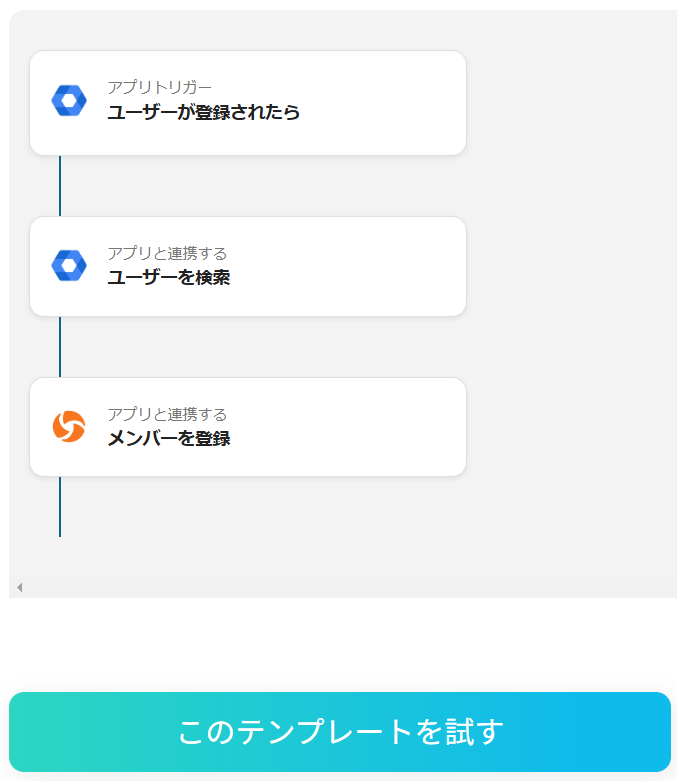Open the ユーザーが登録されたら trigger card
Viewport: 677px width, 781px height.
point(248,103)
